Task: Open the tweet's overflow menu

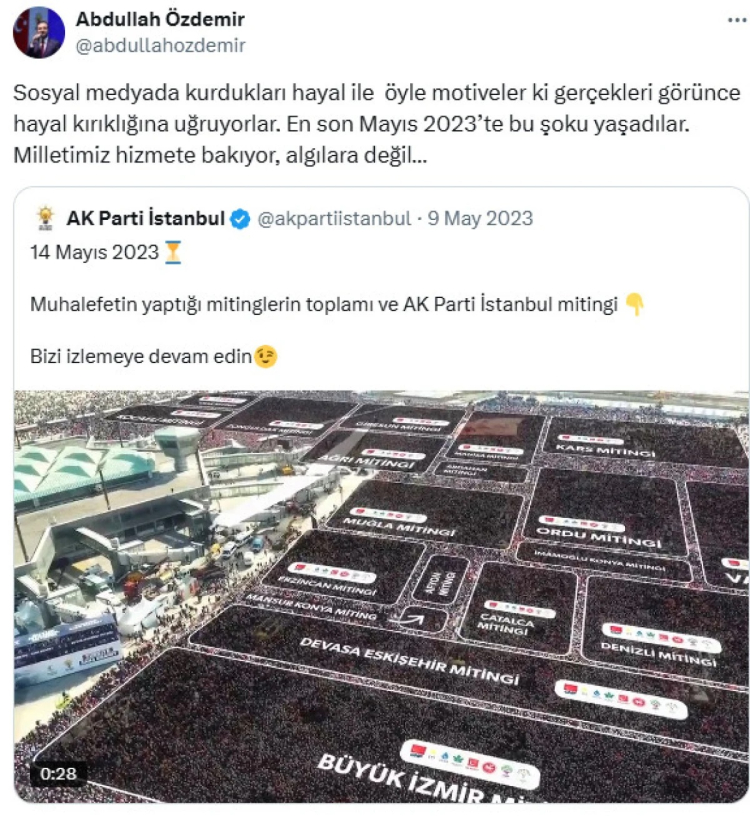Action: (x=734, y=20)
